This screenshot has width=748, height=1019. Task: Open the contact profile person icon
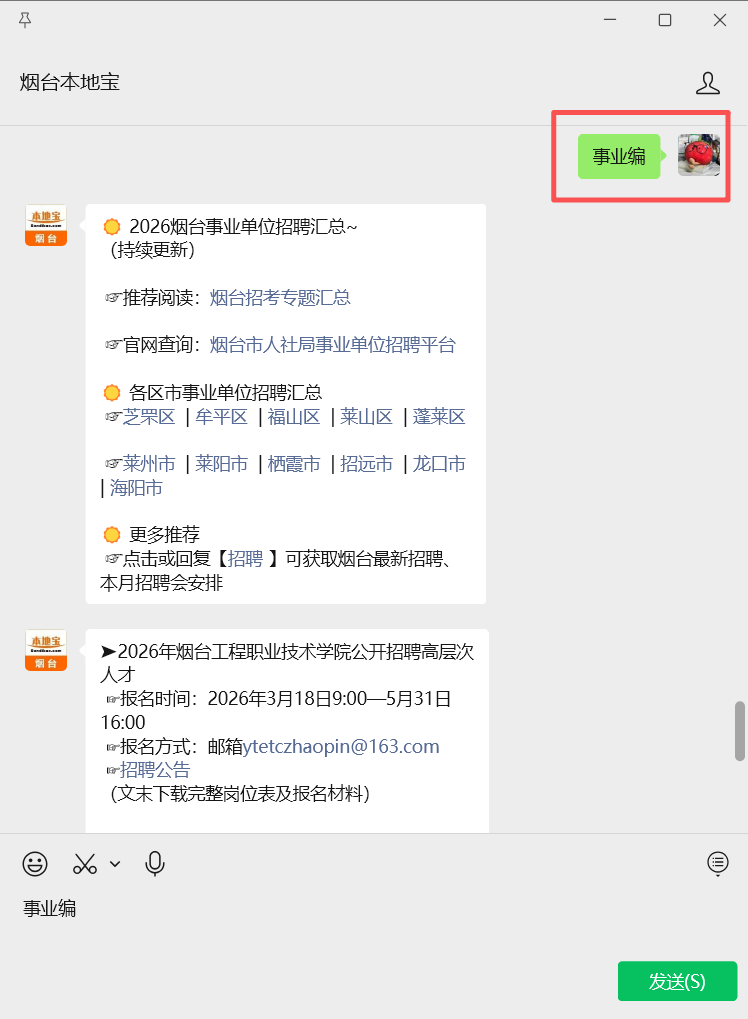[709, 83]
